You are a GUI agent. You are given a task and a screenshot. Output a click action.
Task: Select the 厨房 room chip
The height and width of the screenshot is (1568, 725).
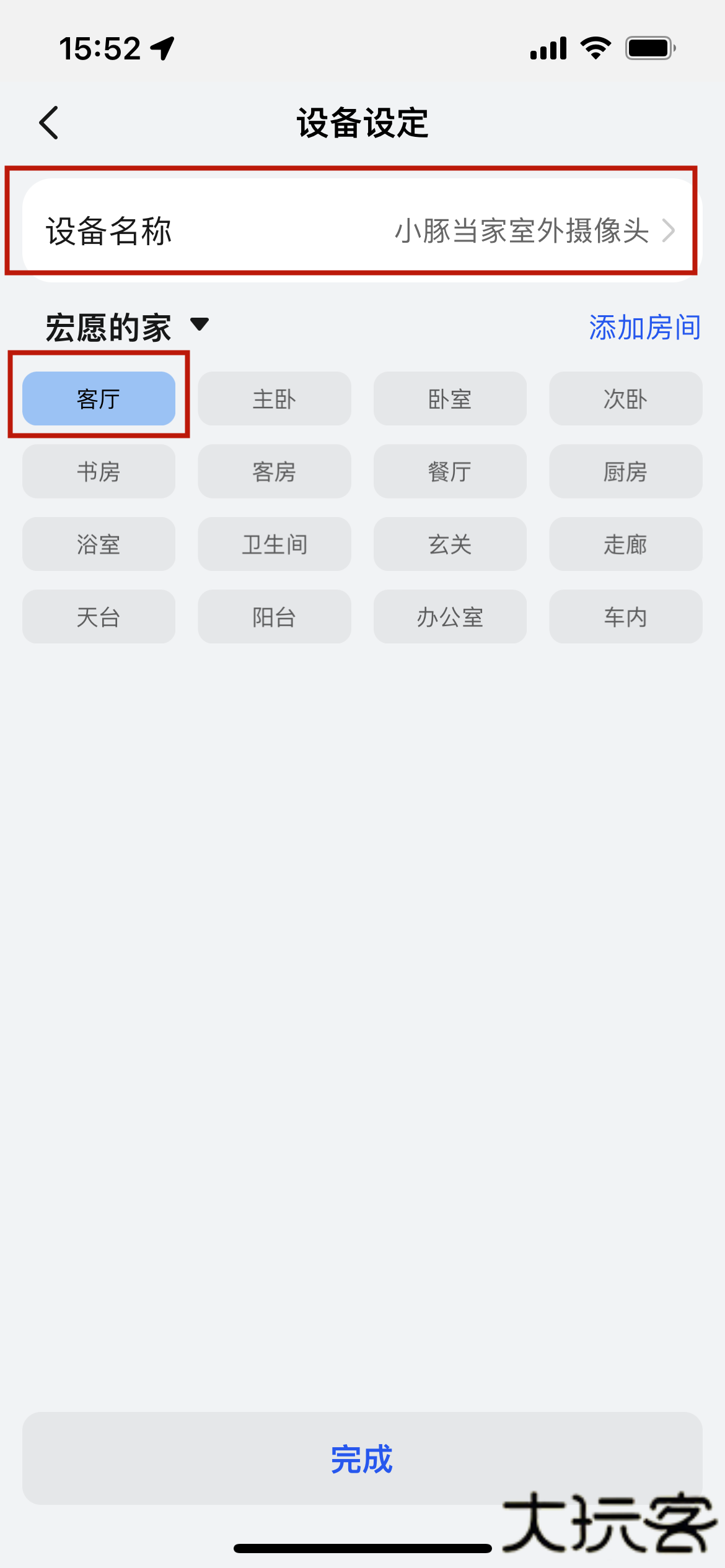[x=625, y=471]
